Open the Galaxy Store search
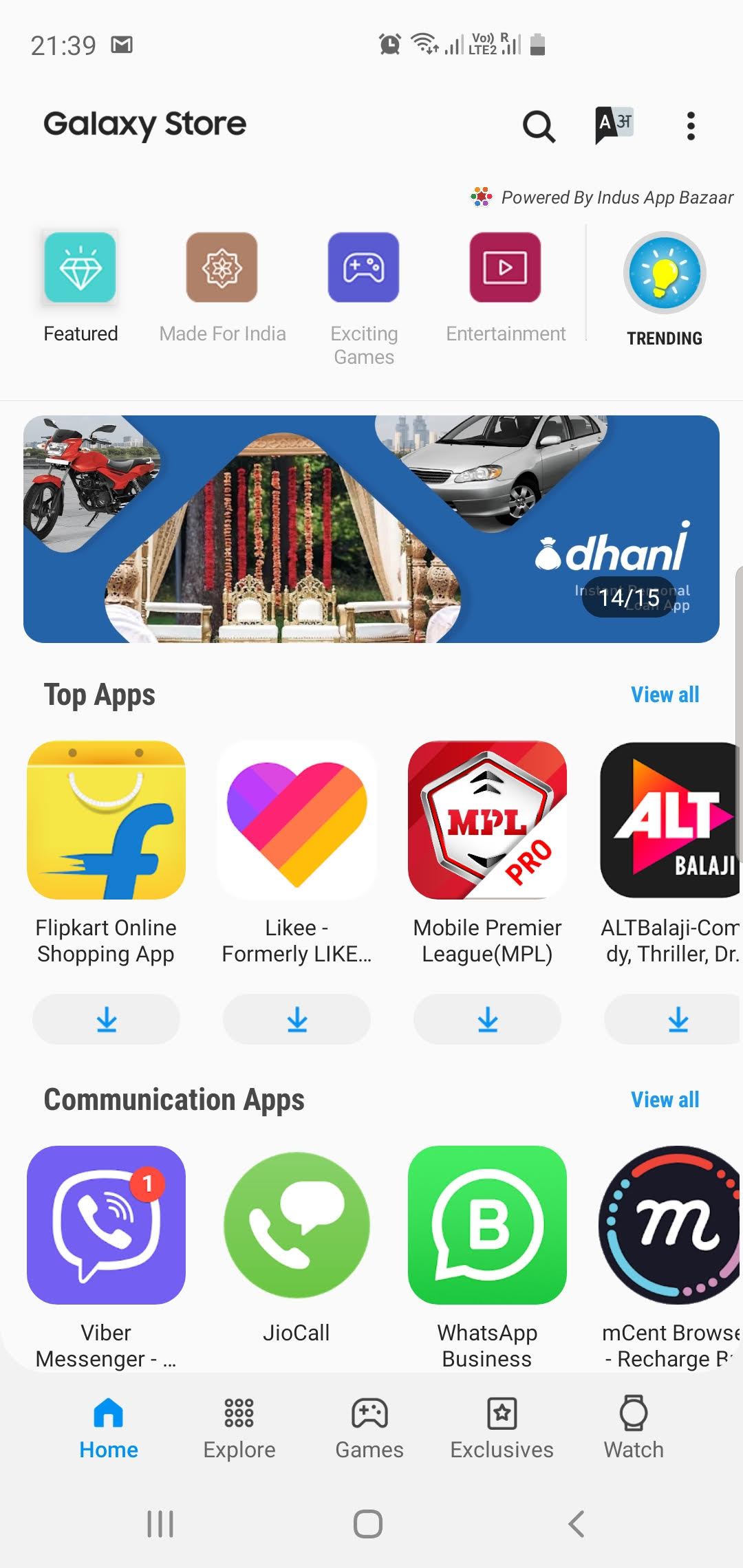 [539, 127]
